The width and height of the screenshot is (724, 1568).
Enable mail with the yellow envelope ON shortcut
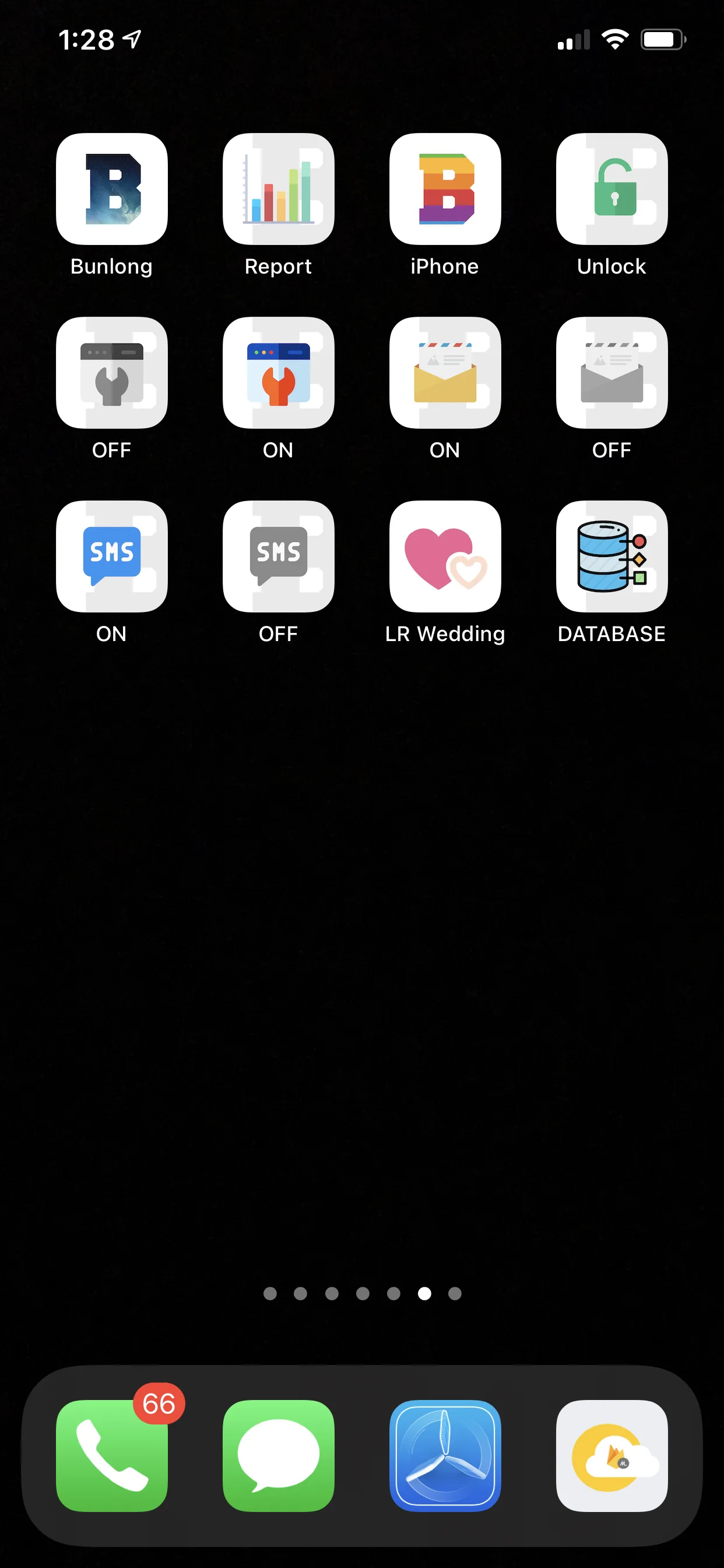(x=445, y=373)
